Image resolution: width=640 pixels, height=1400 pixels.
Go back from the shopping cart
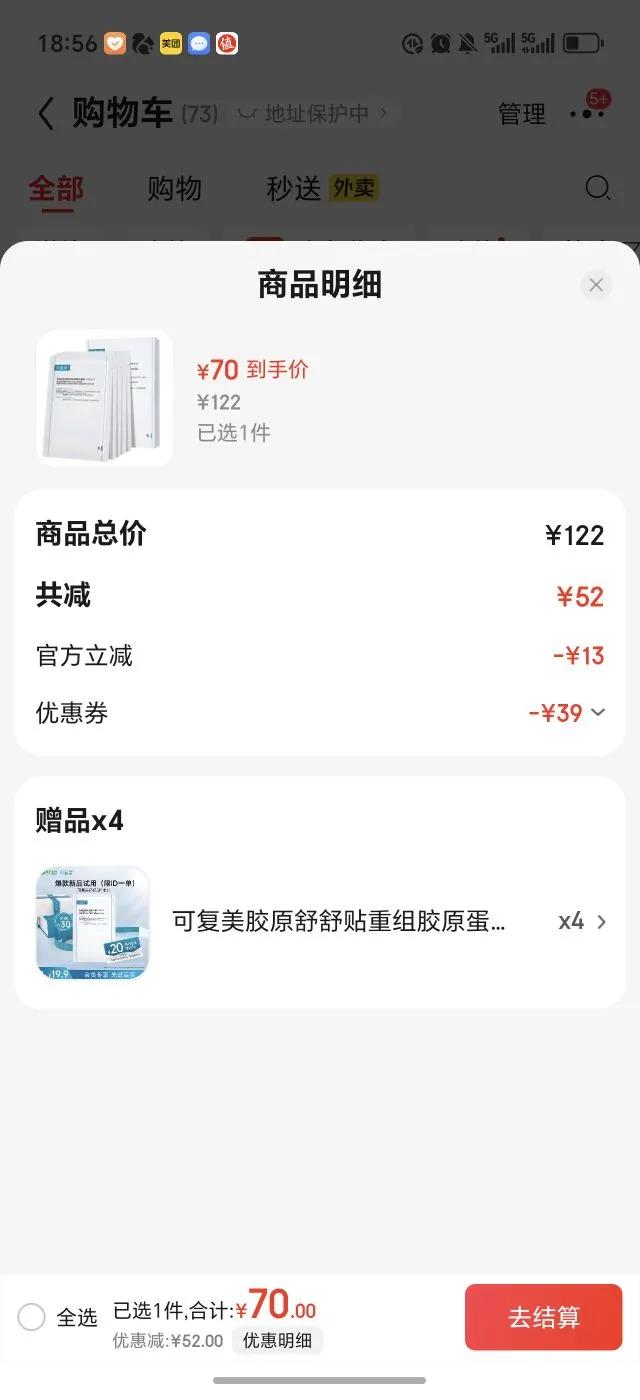click(x=46, y=114)
